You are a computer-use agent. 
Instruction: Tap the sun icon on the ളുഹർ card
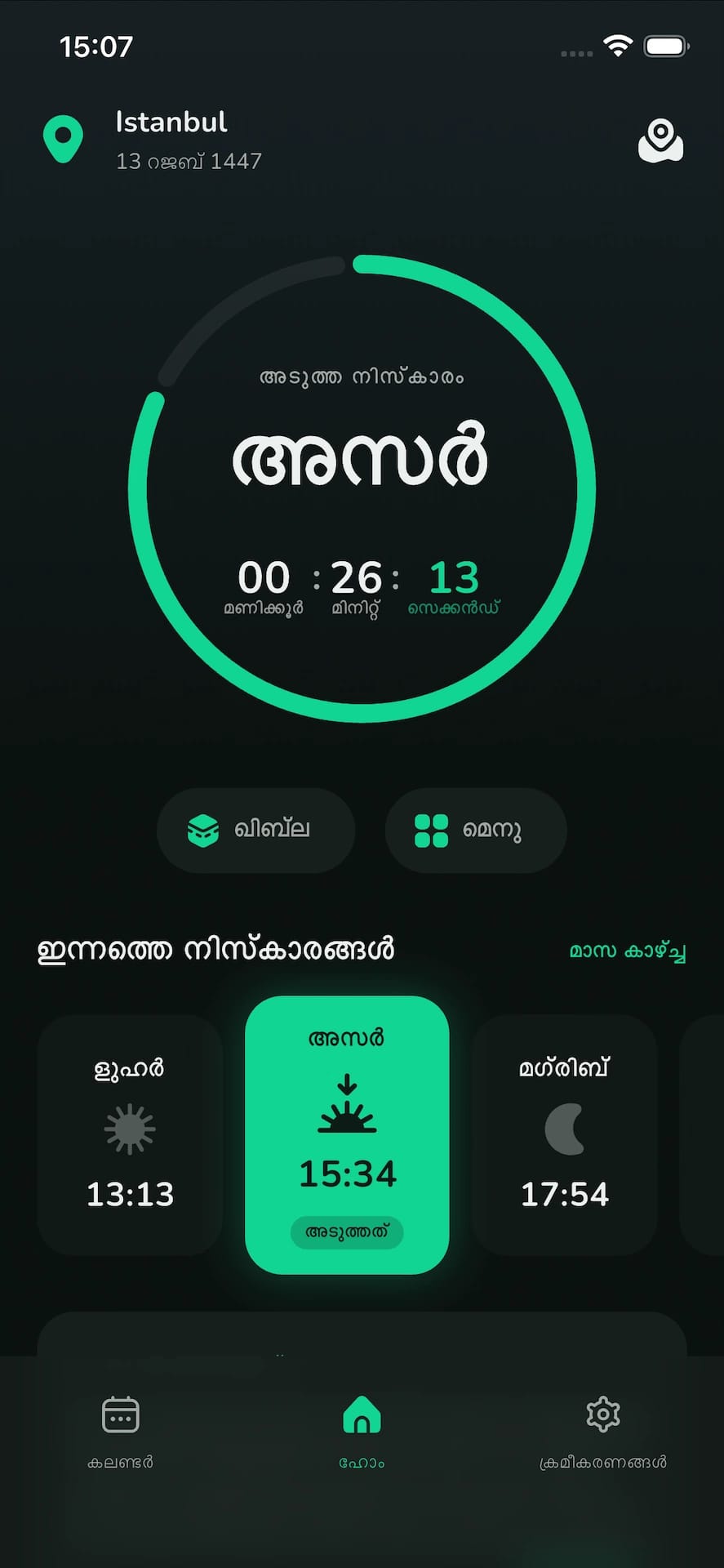pyautogui.click(x=131, y=1129)
